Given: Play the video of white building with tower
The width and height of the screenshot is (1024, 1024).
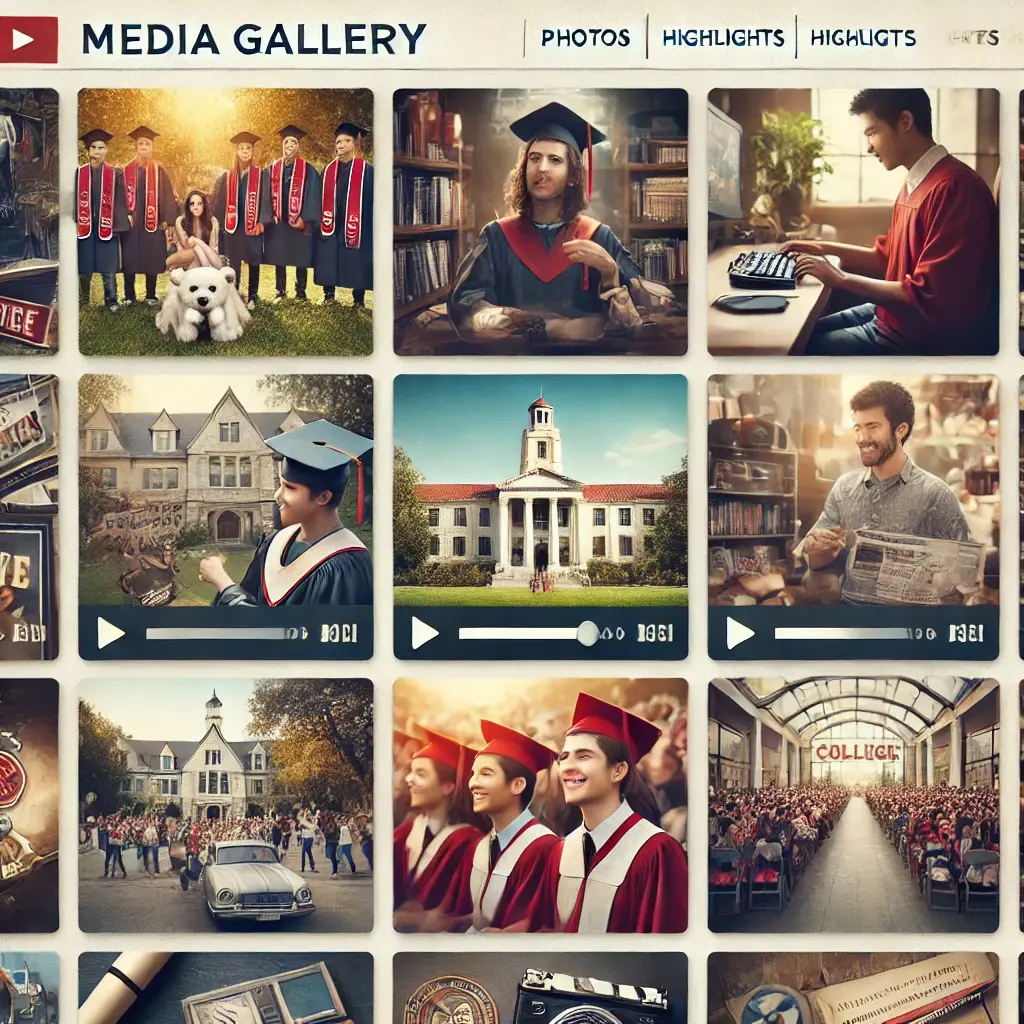Looking at the screenshot, I should coord(425,632).
